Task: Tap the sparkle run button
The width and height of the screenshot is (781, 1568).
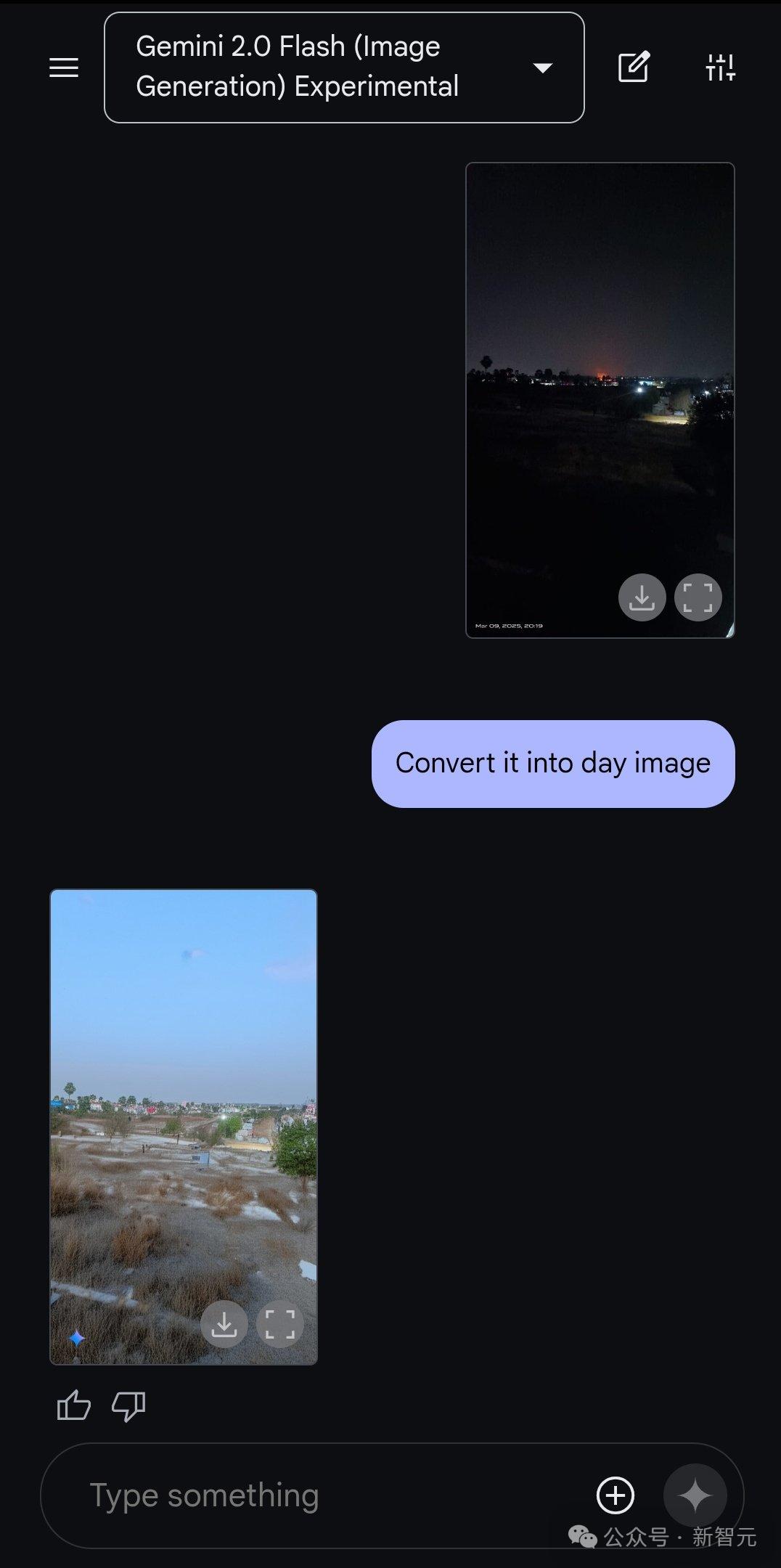Action: click(695, 1495)
